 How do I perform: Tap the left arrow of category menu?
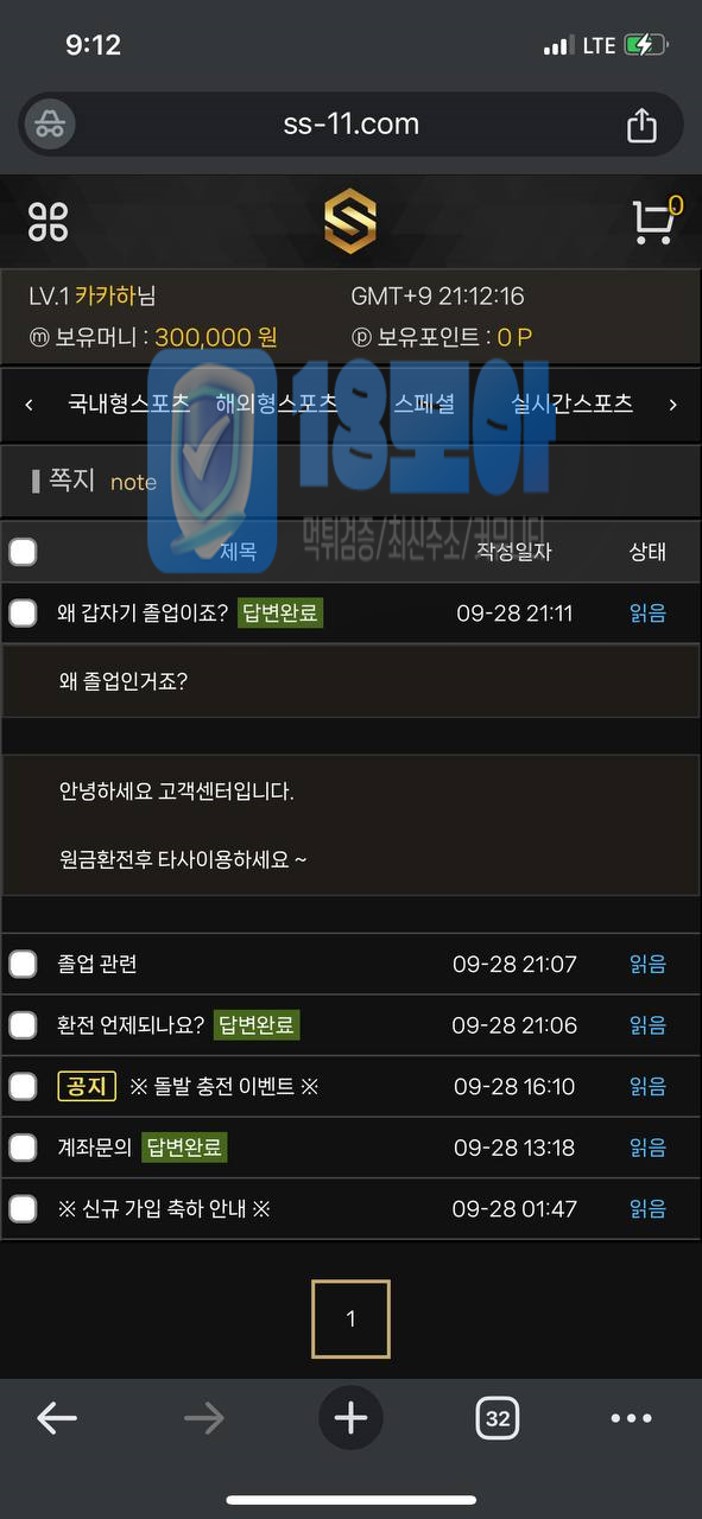[29, 405]
